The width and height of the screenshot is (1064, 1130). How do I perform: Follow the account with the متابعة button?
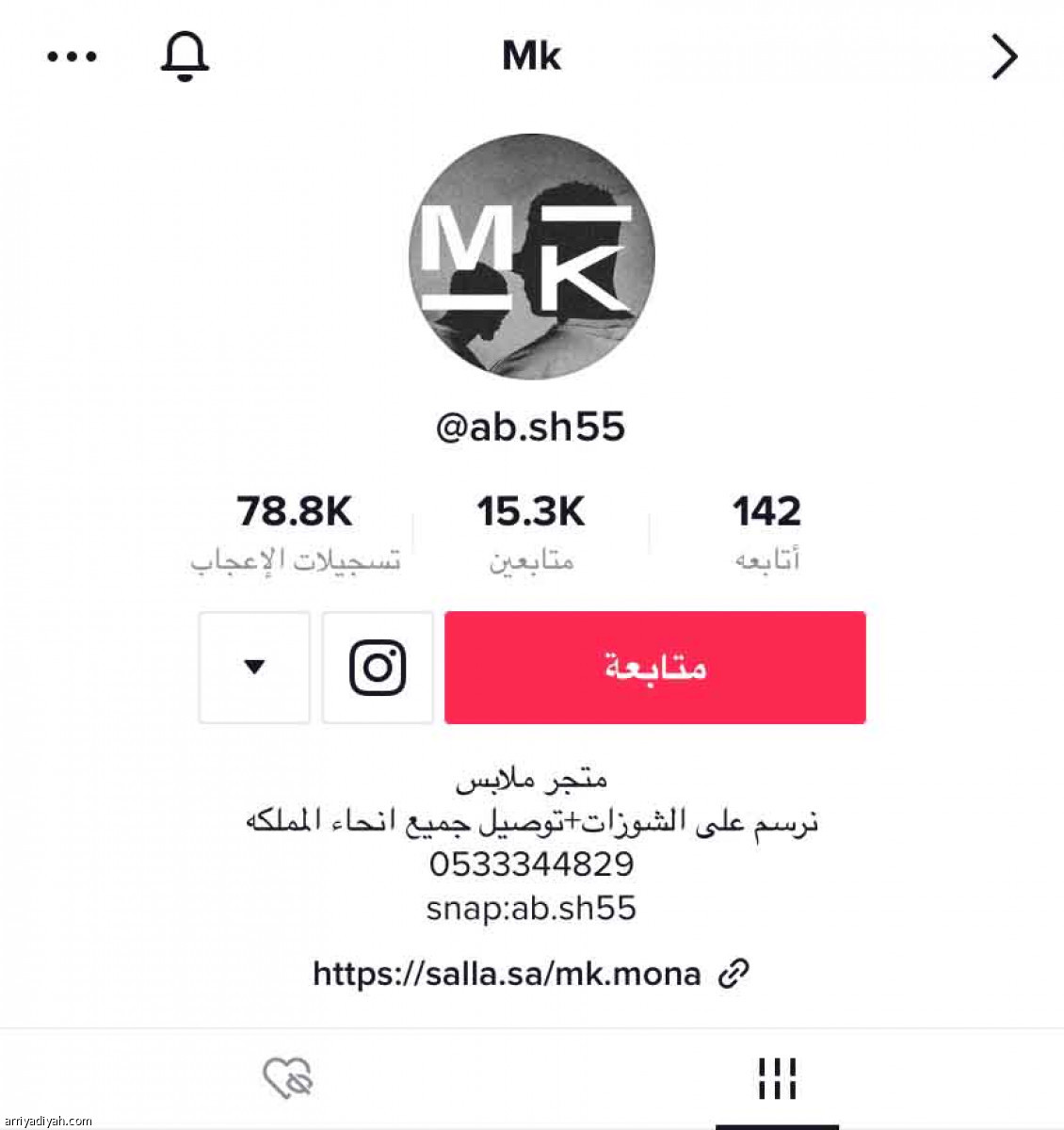point(654,668)
